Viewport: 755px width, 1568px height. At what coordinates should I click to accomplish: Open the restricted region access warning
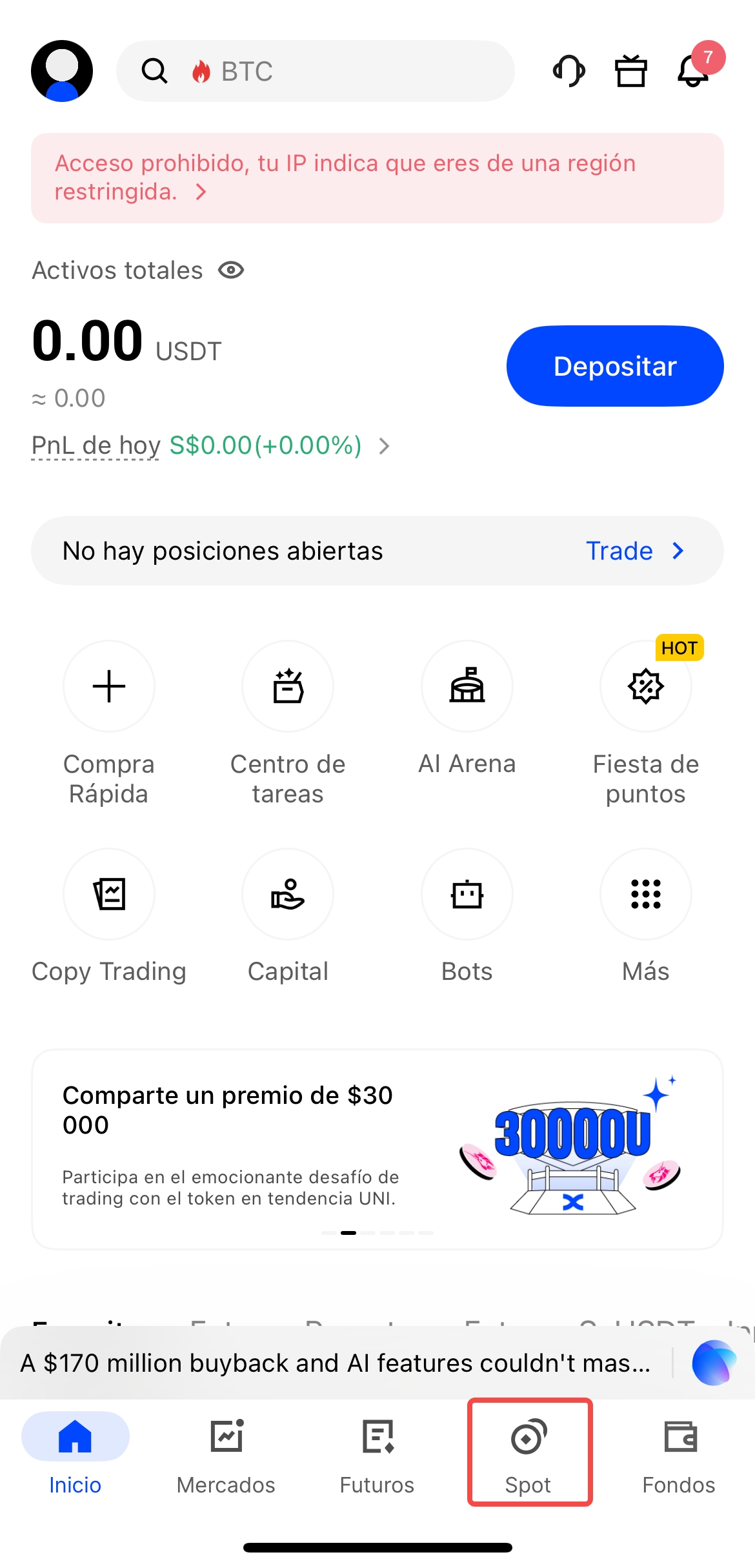(377, 178)
